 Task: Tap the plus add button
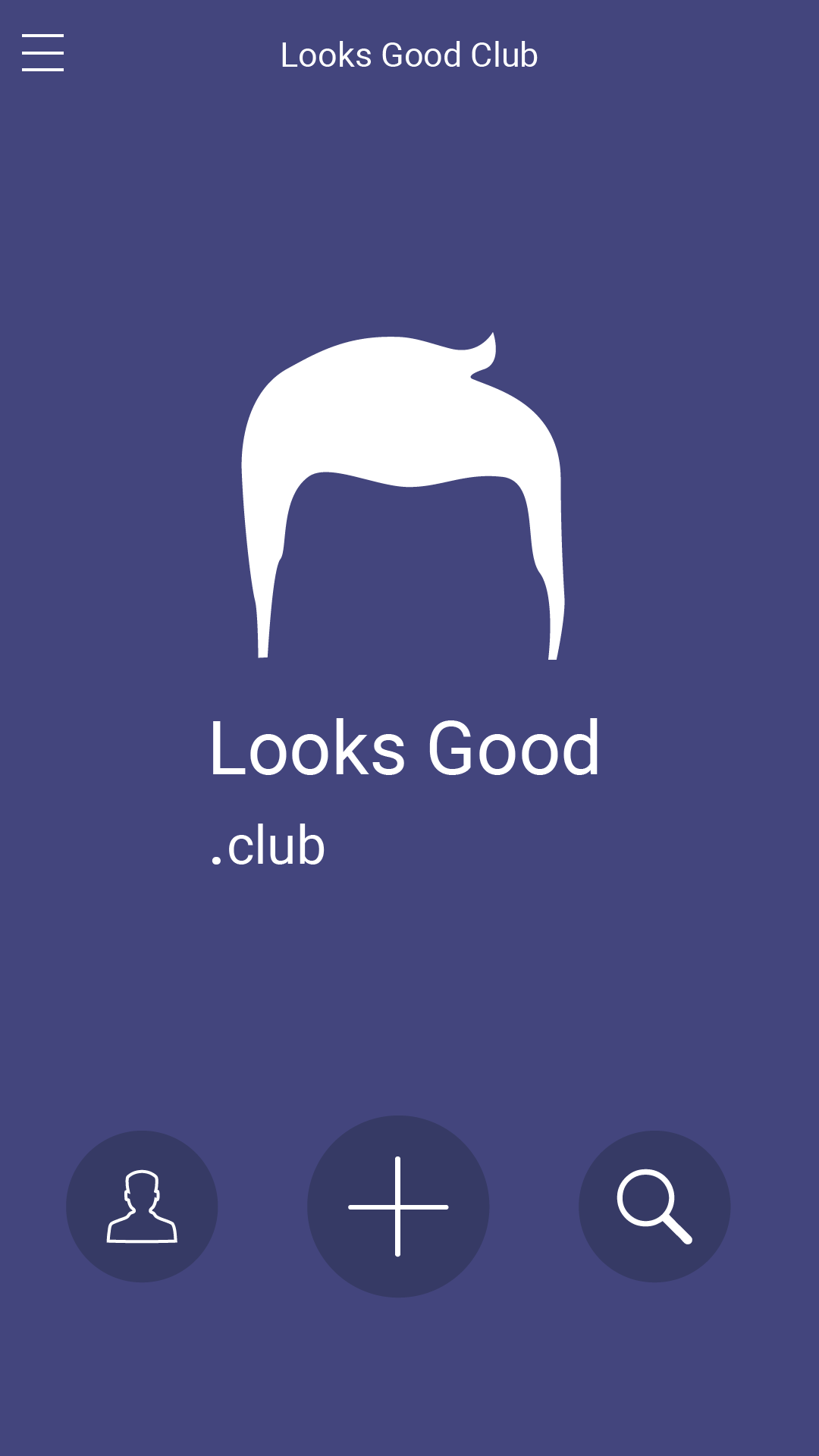(x=398, y=1206)
